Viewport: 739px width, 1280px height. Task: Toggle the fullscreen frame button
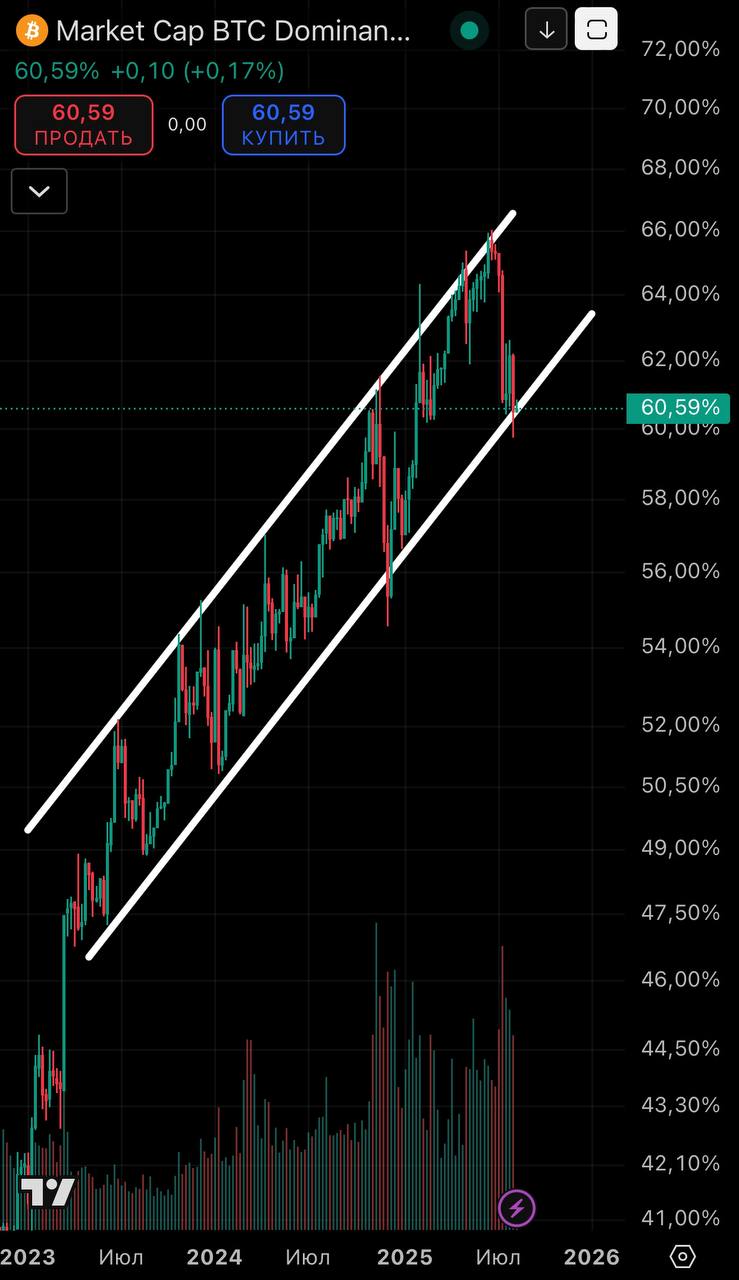point(596,30)
